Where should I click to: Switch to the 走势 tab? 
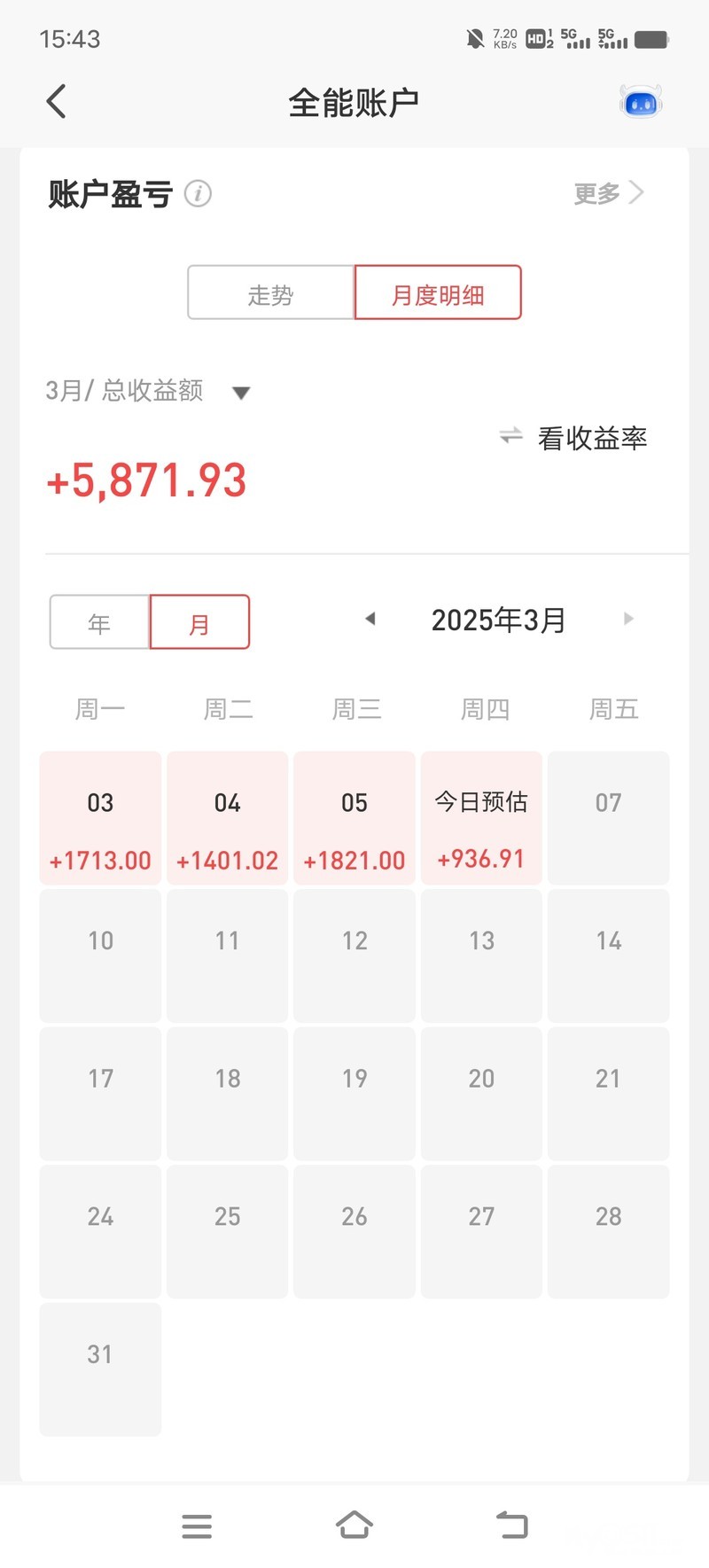click(x=270, y=293)
